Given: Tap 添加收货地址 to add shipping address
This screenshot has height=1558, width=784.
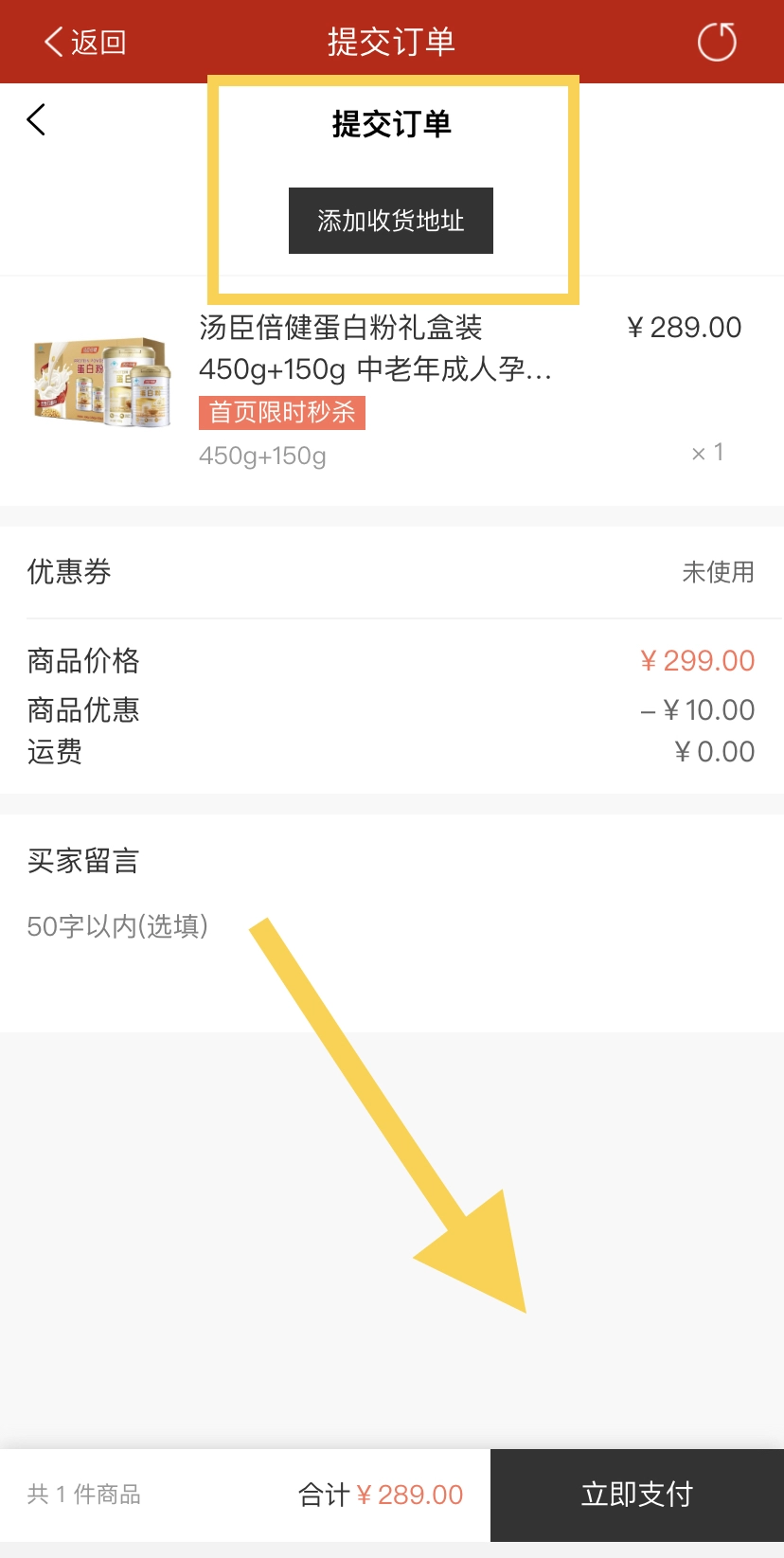Looking at the screenshot, I should (390, 221).
